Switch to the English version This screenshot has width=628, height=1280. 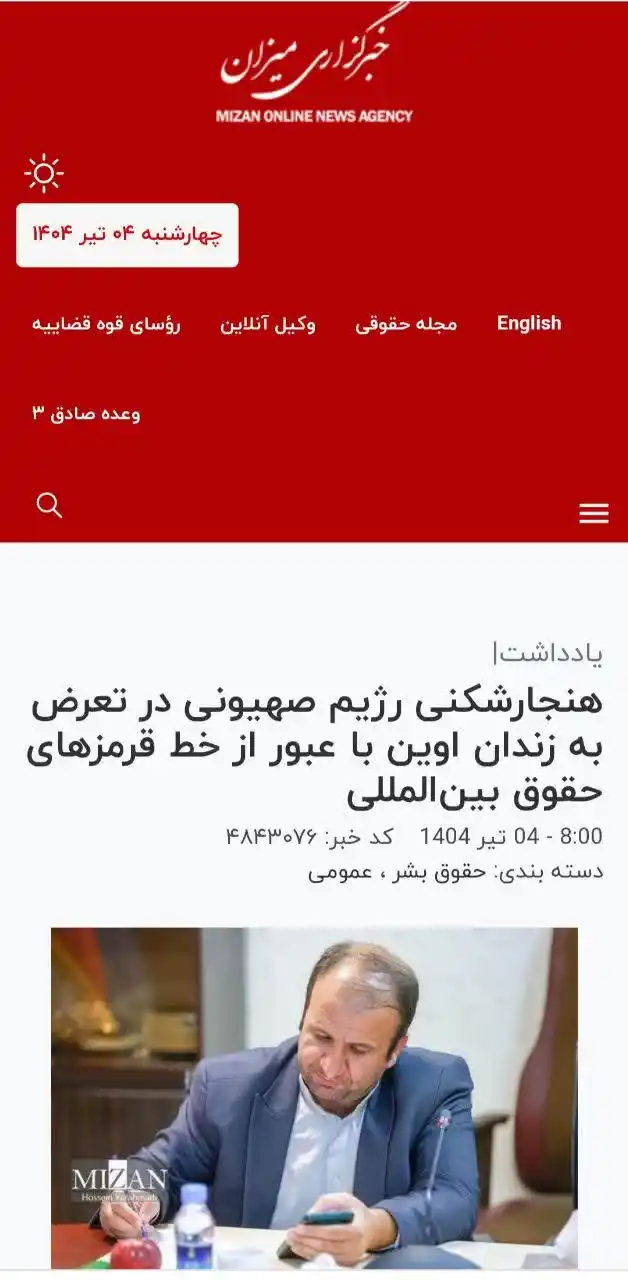528,323
